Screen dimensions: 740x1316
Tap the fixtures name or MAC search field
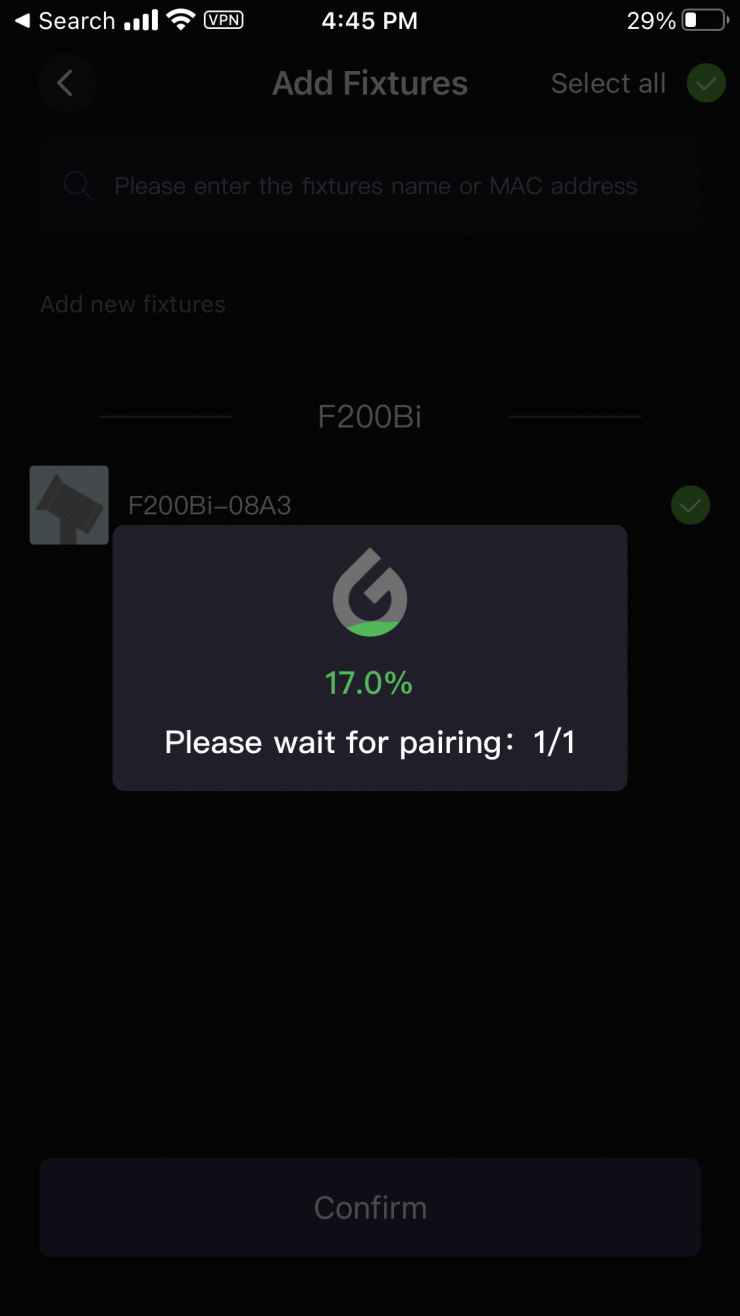point(375,186)
